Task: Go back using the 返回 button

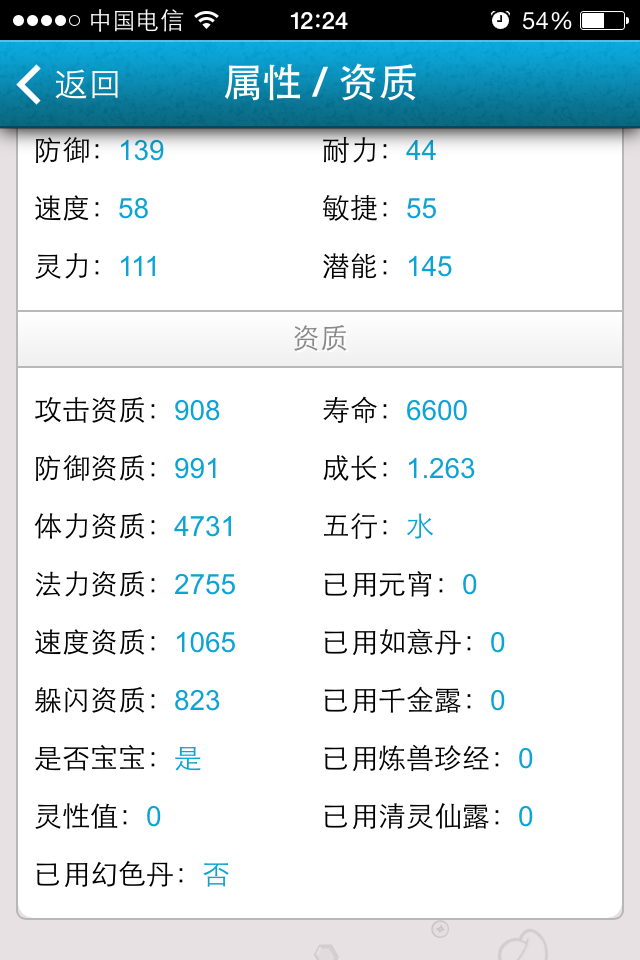Action: tap(68, 85)
